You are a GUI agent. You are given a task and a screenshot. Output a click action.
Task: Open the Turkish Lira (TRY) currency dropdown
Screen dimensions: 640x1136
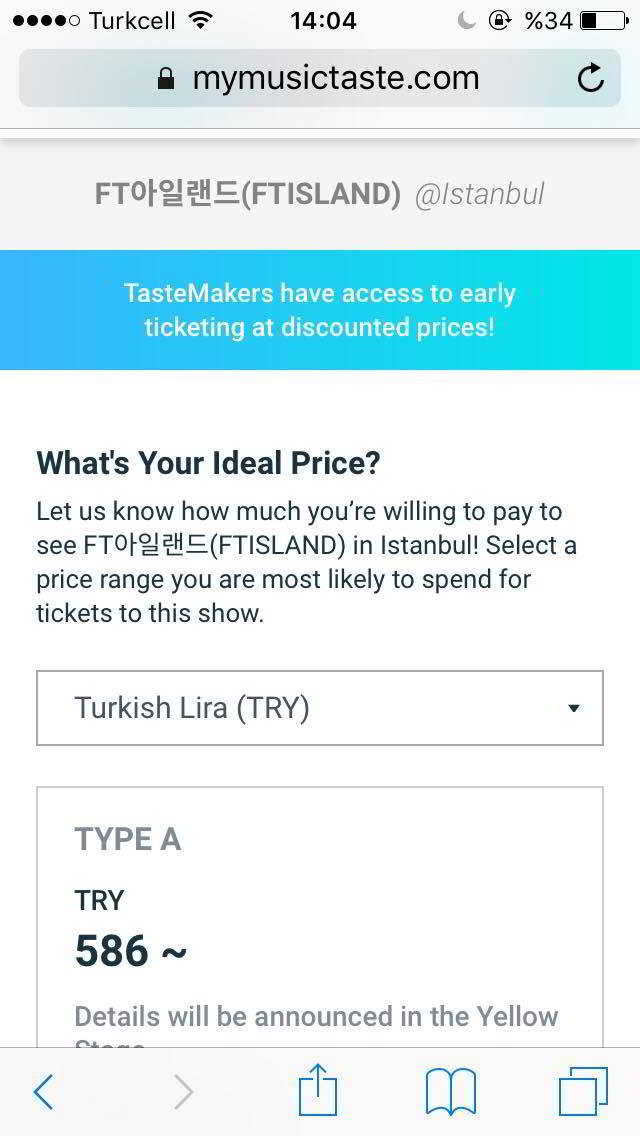click(320, 708)
